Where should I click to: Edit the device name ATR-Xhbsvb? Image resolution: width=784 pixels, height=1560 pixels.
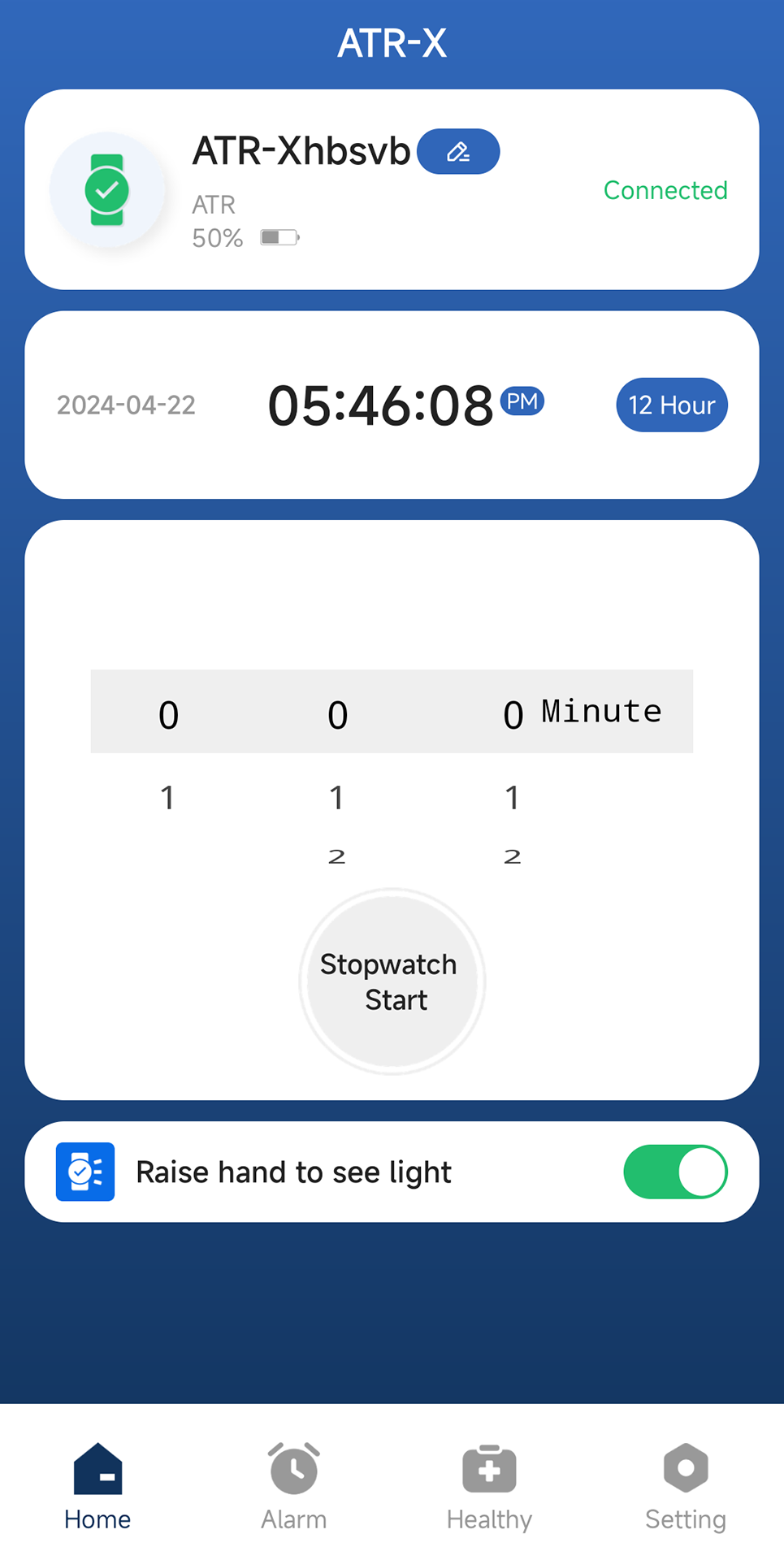pos(457,152)
